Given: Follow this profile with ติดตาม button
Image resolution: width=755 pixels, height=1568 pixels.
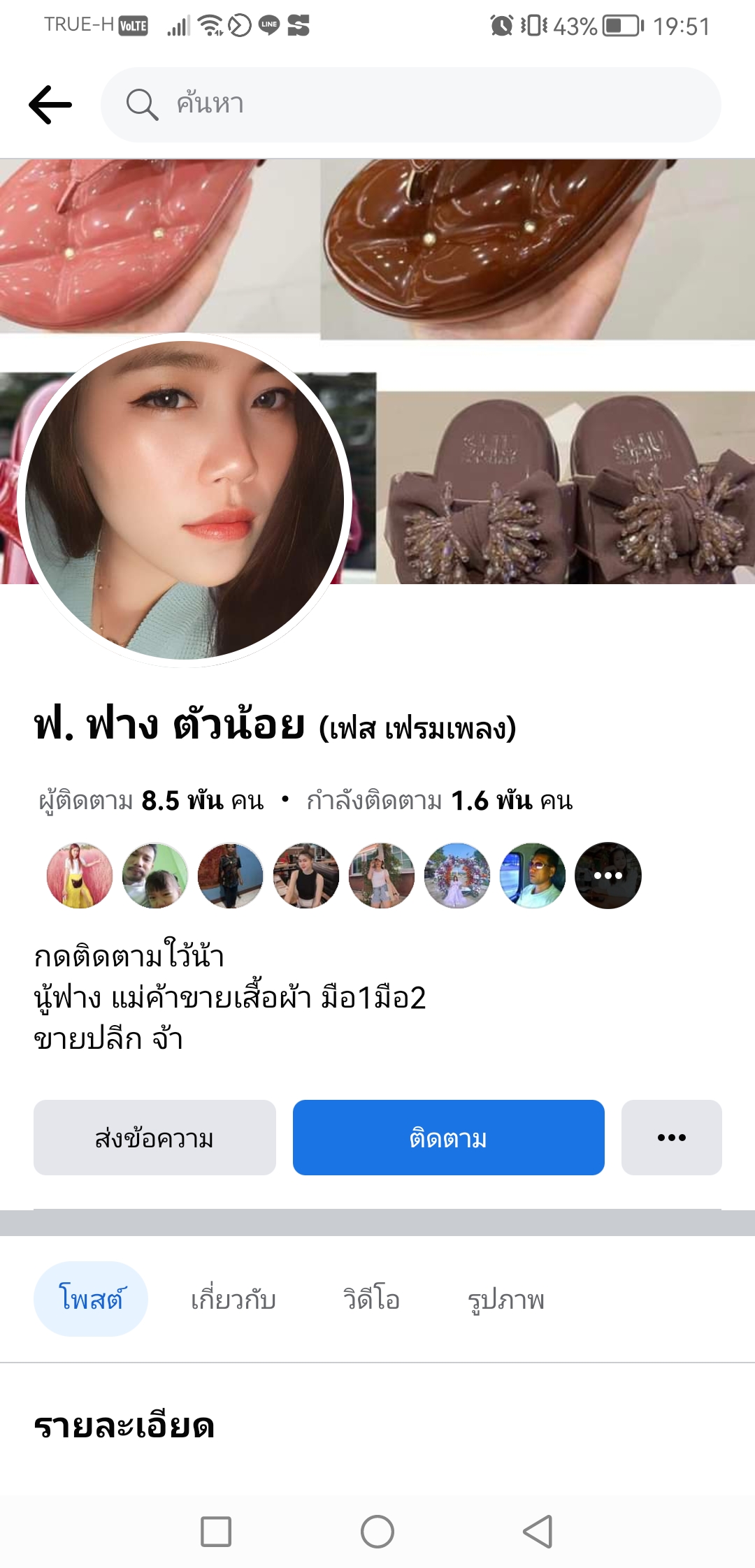Looking at the screenshot, I should (448, 1138).
